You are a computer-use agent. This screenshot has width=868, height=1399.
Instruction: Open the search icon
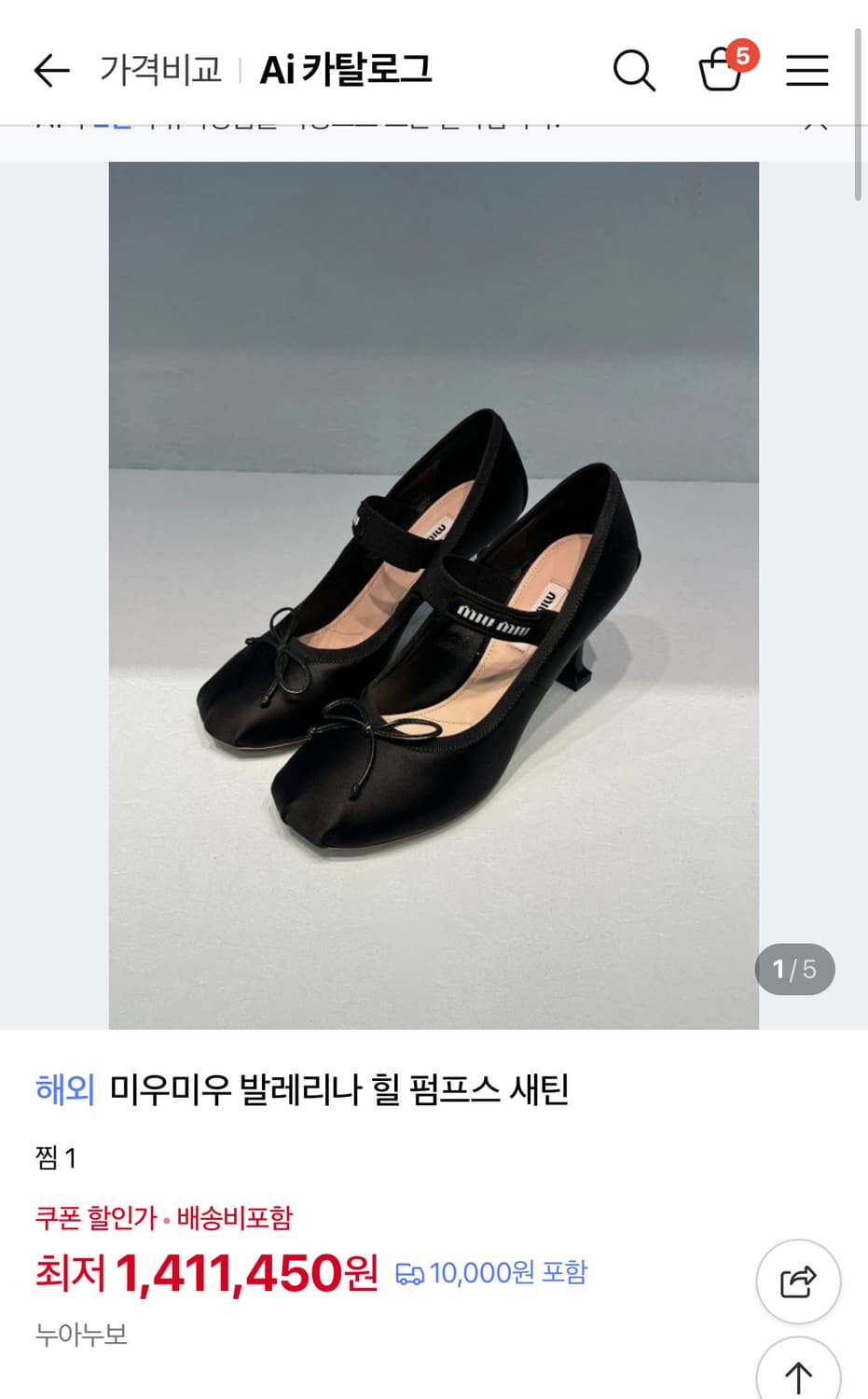click(635, 70)
